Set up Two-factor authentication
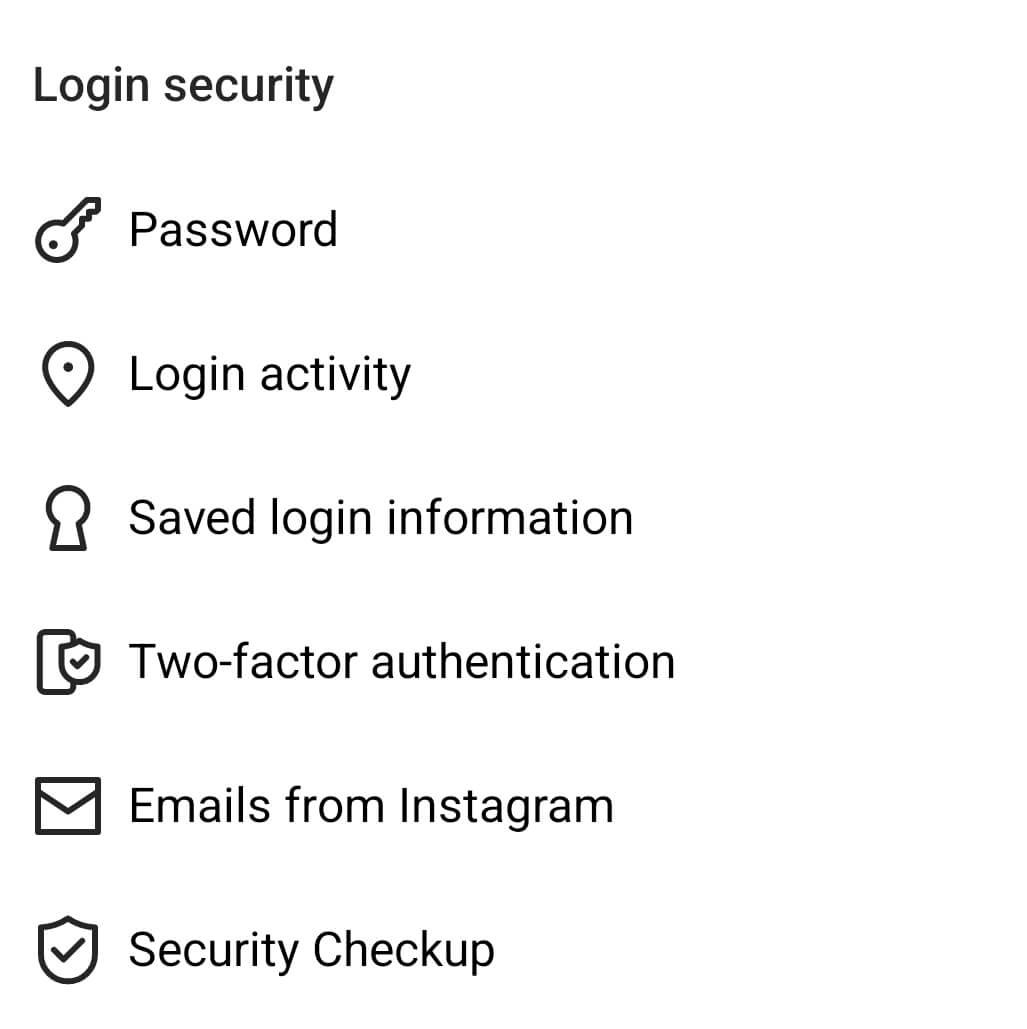1027x1029 pixels. (x=401, y=660)
